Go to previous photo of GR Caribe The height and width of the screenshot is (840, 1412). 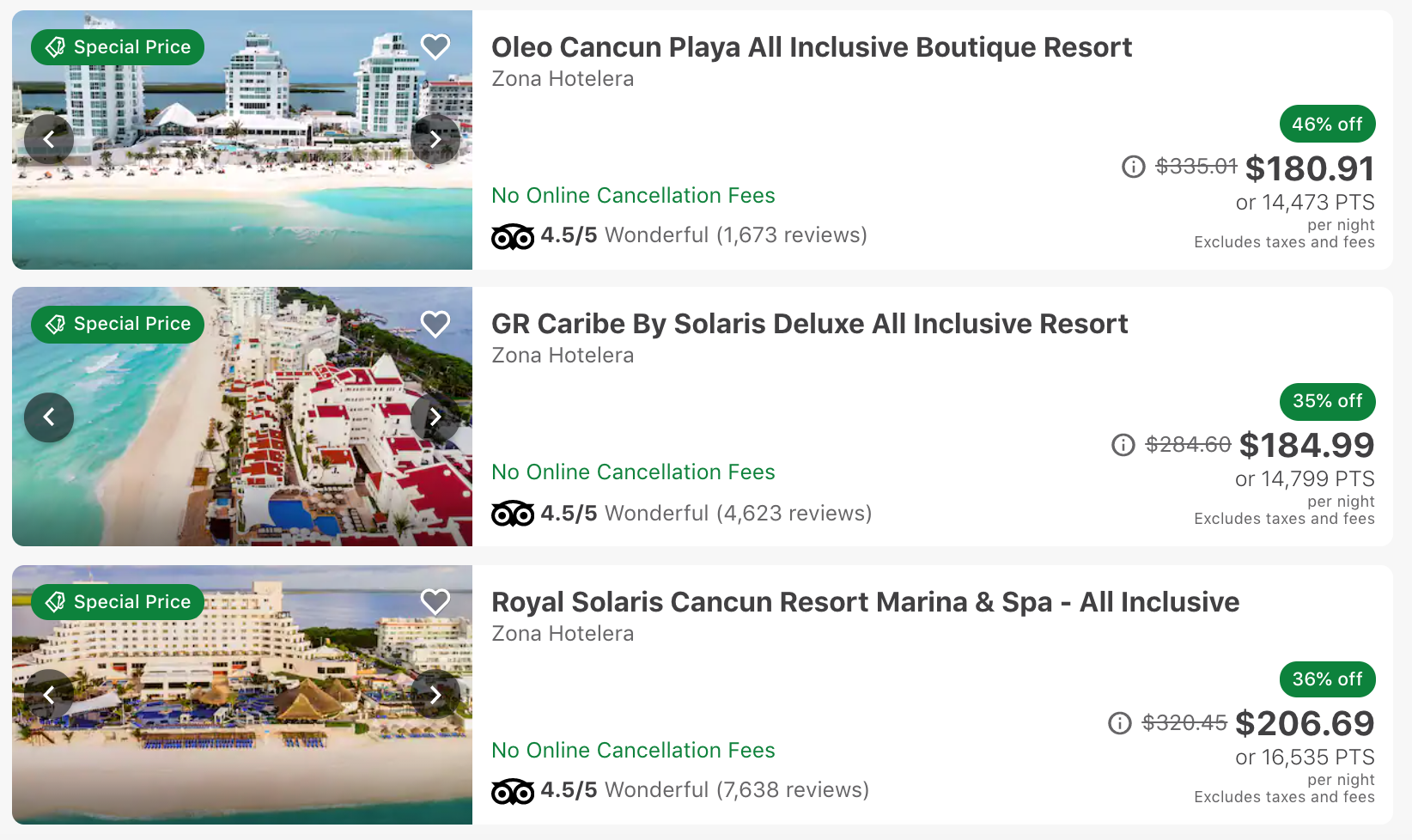tap(49, 417)
